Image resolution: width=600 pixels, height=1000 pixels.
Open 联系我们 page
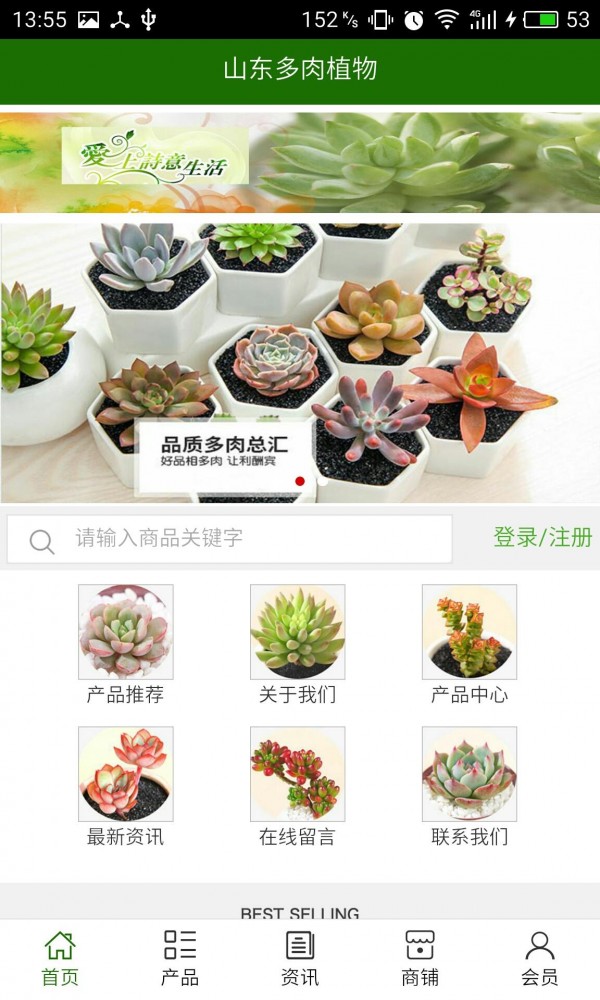tap(469, 785)
